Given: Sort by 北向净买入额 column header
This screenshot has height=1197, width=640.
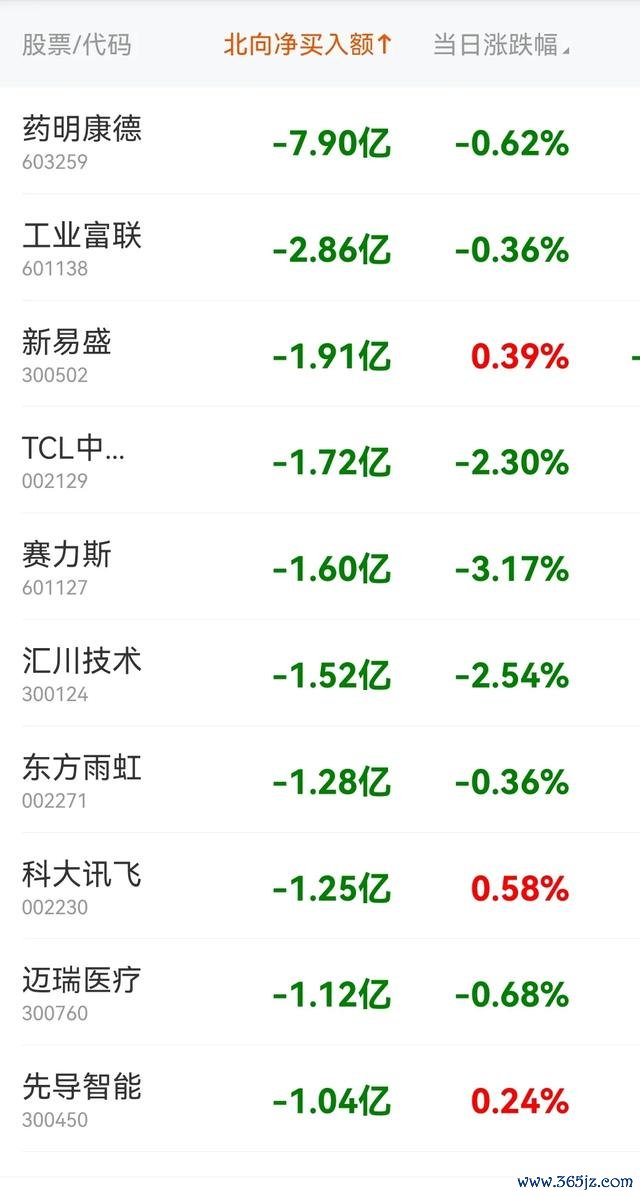Looking at the screenshot, I should pyautogui.click(x=307, y=44).
